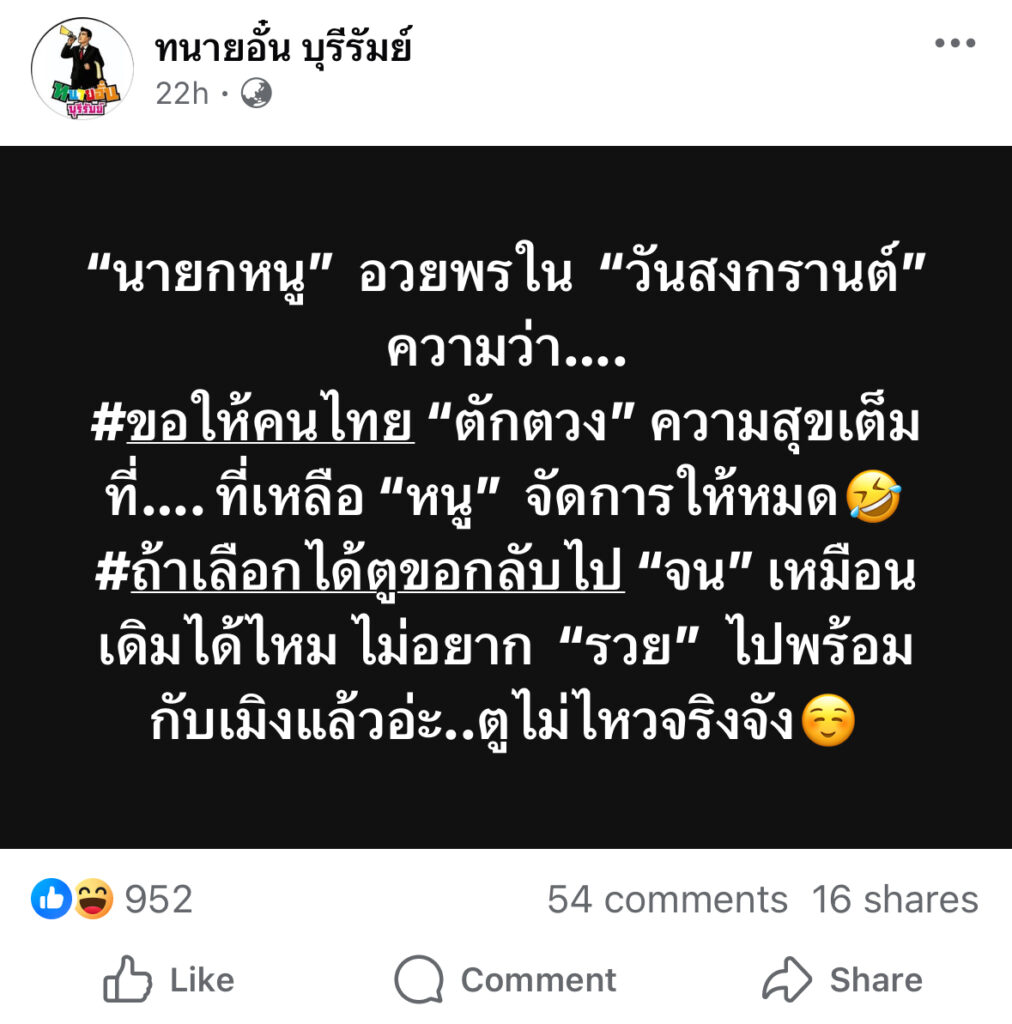This screenshot has height=1024, width=1012.
Task: Like this post
Action: coord(169,980)
